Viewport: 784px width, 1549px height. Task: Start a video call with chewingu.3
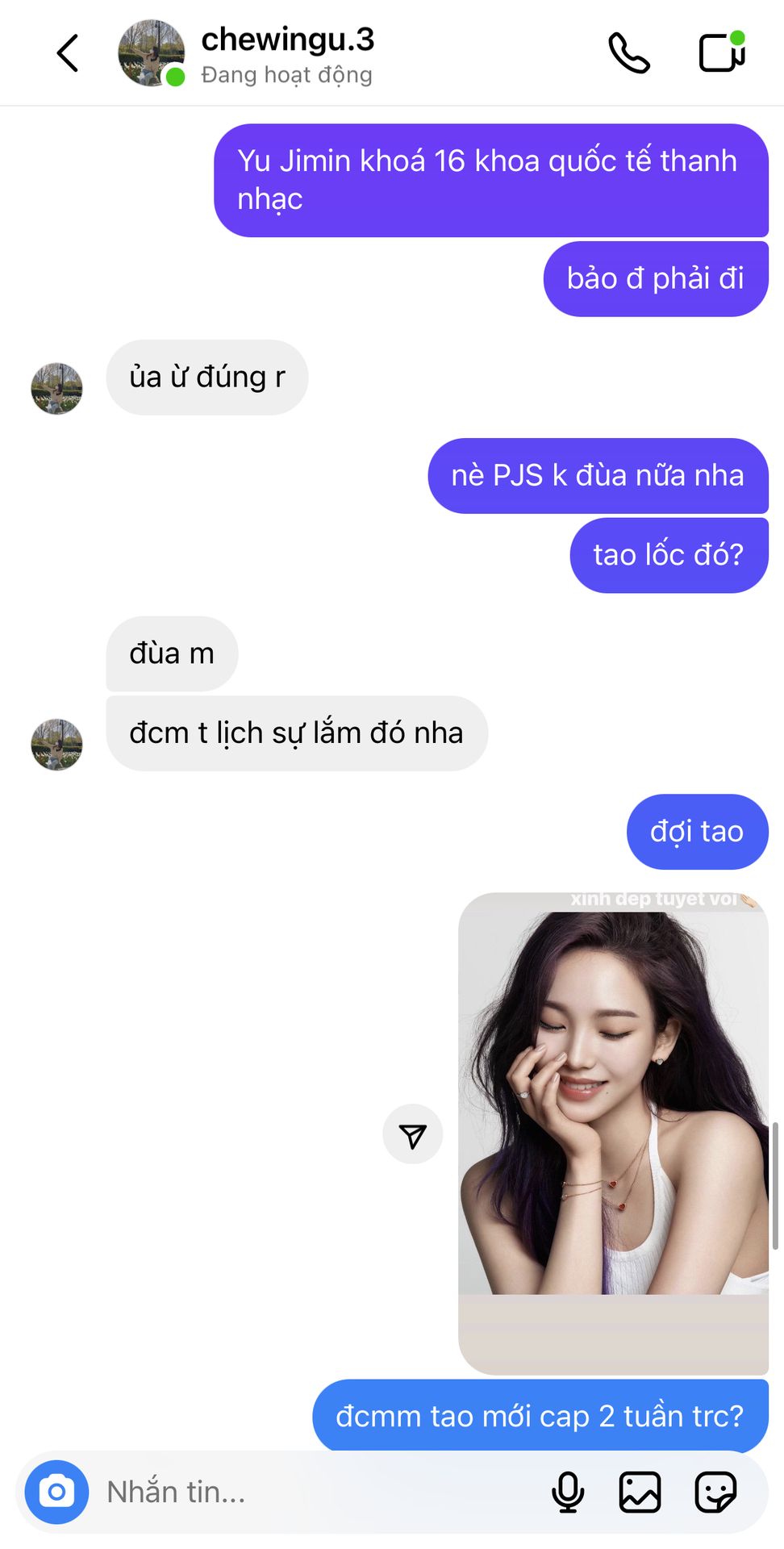pyautogui.click(x=720, y=53)
